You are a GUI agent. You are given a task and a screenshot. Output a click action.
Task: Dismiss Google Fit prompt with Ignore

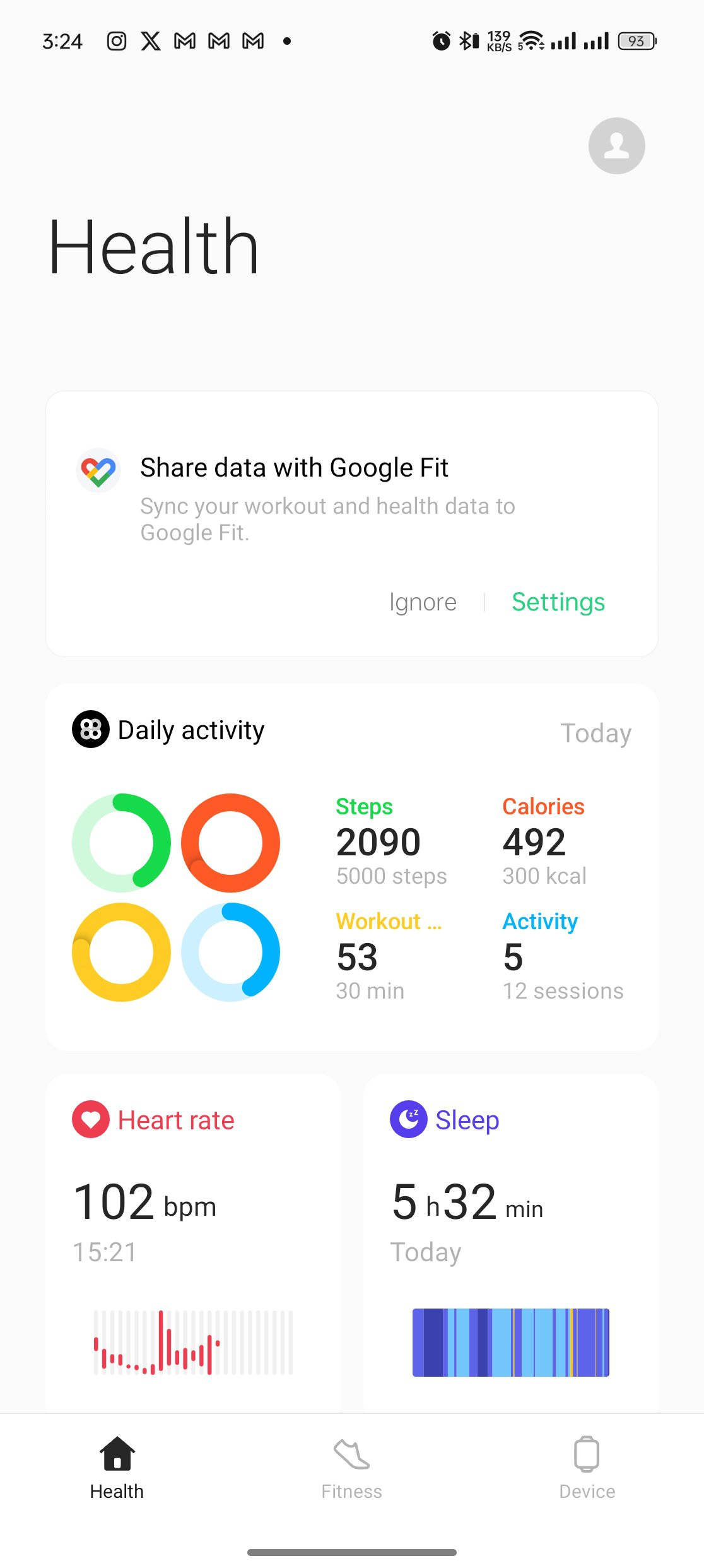(423, 602)
